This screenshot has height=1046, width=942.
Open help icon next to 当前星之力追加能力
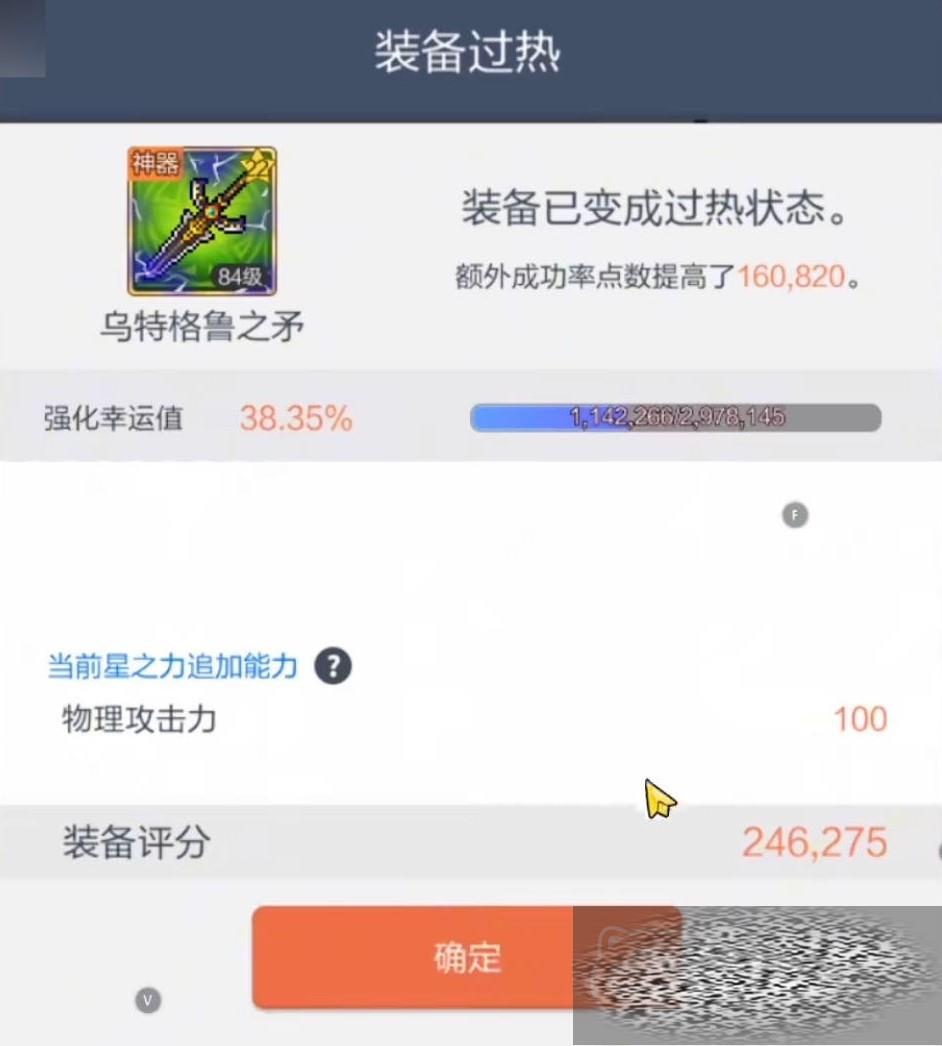pyautogui.click(x=333, y=666)
